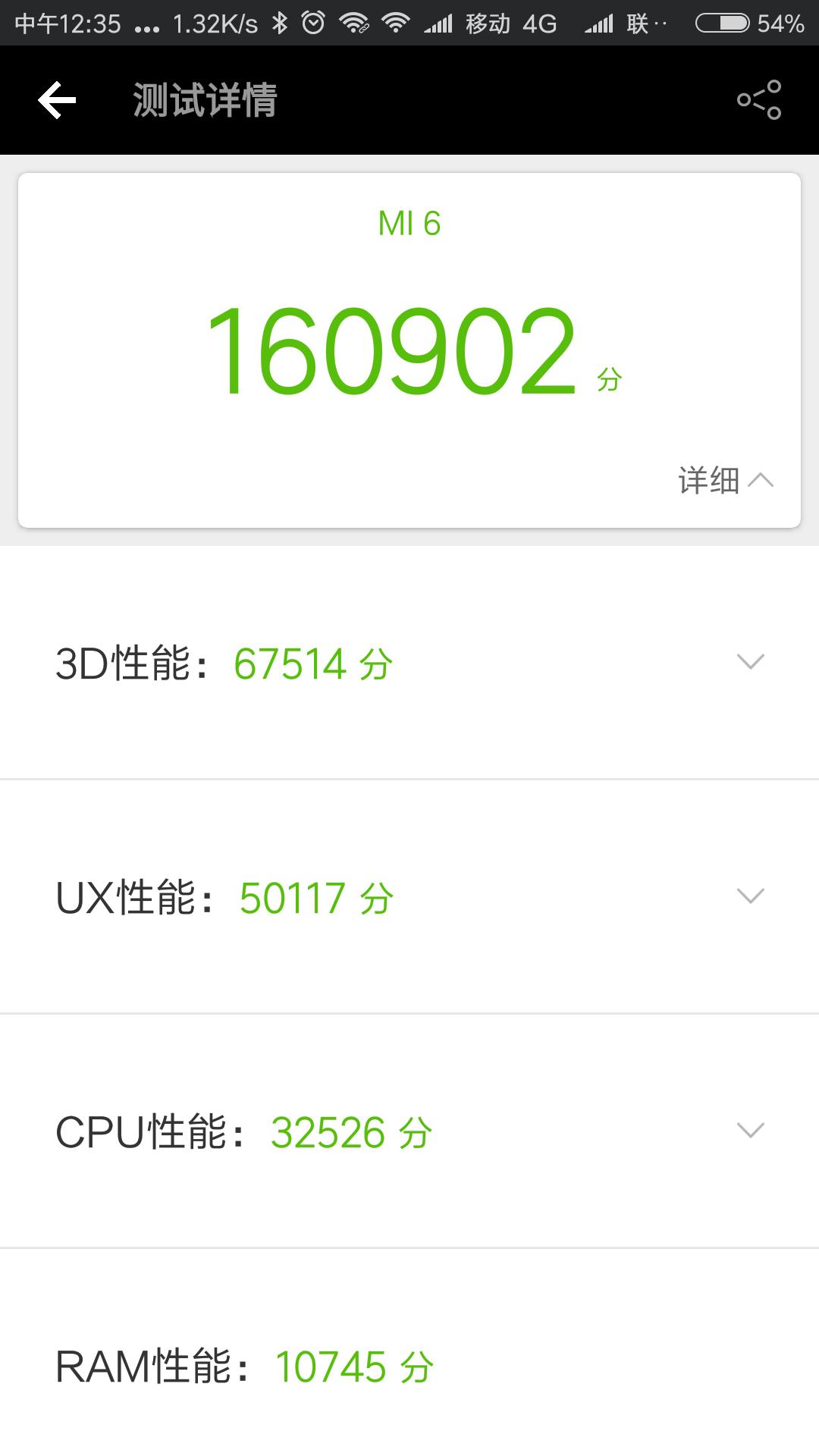Image resolution: width=819 pixels, height=1456 pixels.
Task: Tap the MI 6 device name
Action: point(409,222)
